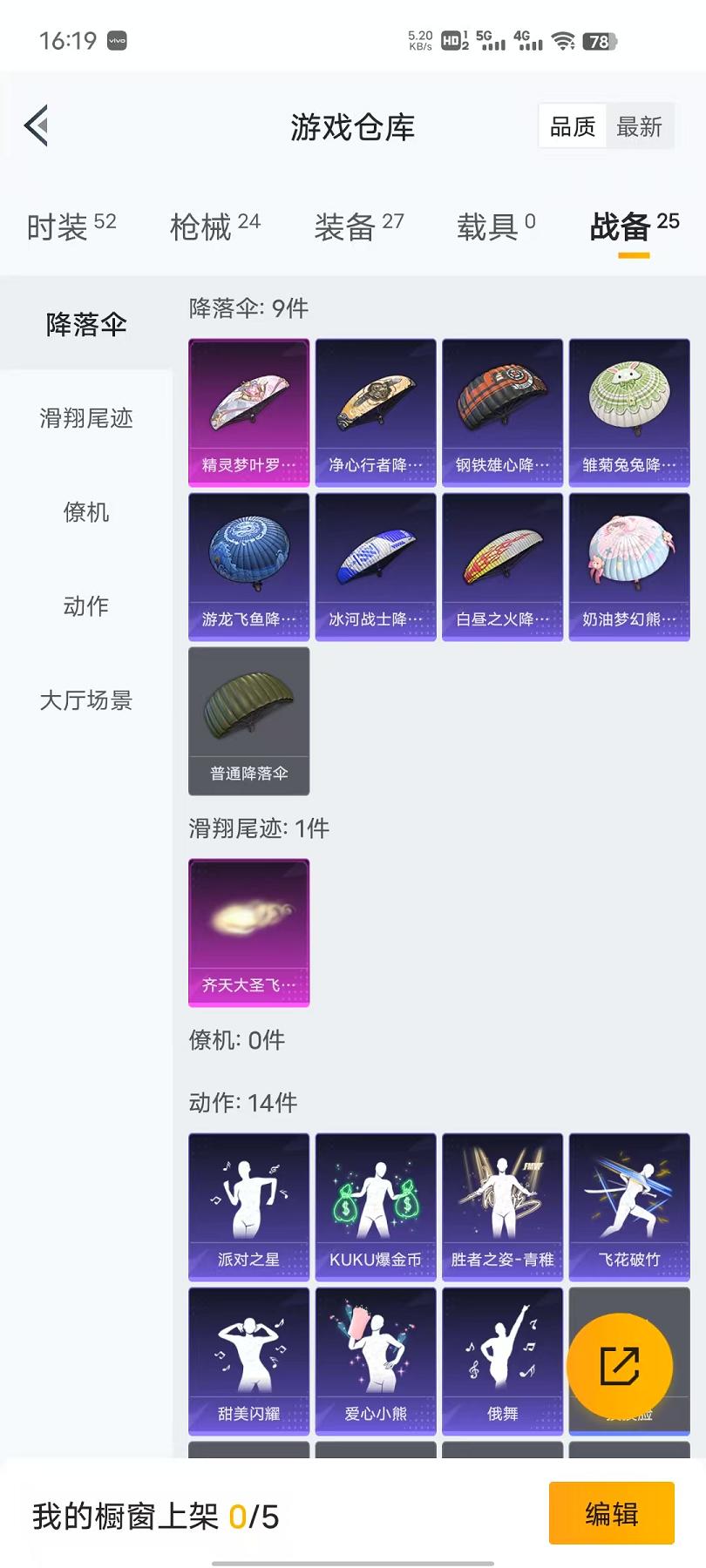Tap the 编辑 button
The height and width of the screenshot is (1568, 706).
pos(611,1513)
